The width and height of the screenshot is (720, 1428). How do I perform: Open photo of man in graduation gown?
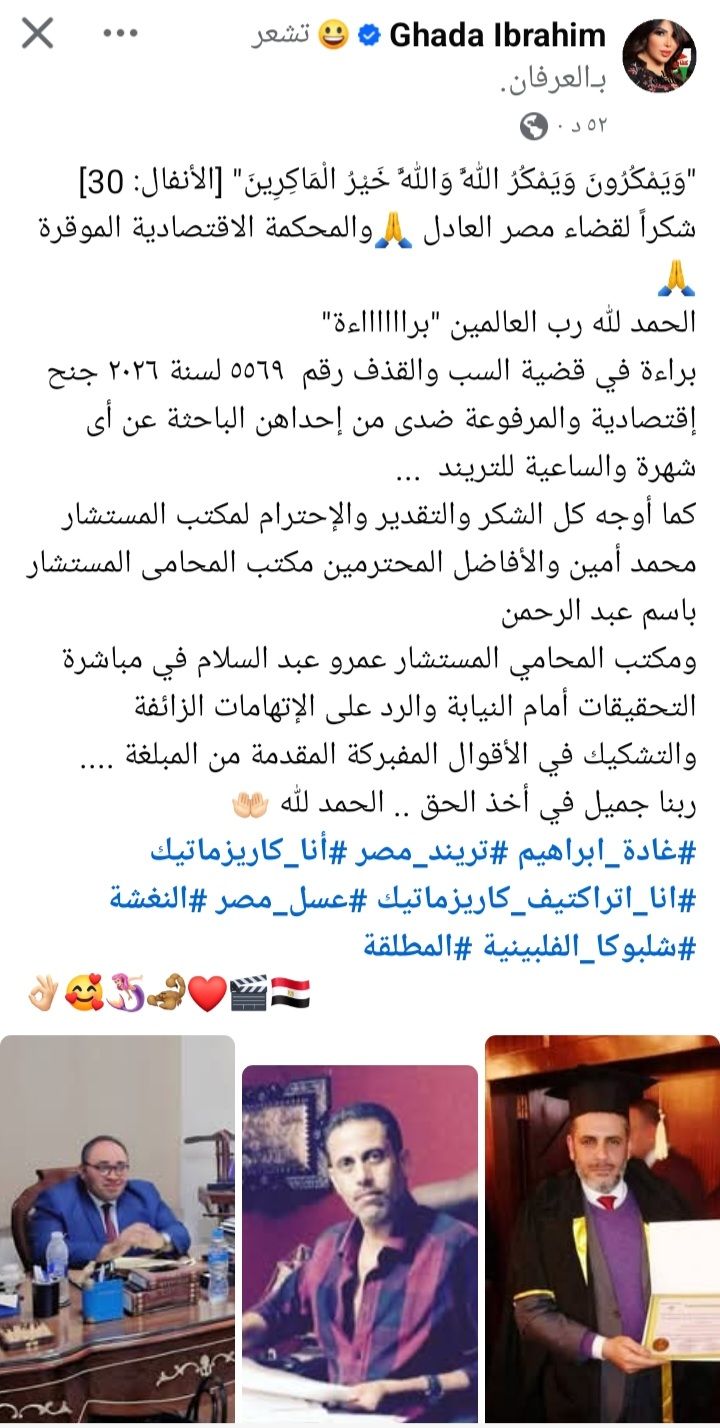[603, 1227]
